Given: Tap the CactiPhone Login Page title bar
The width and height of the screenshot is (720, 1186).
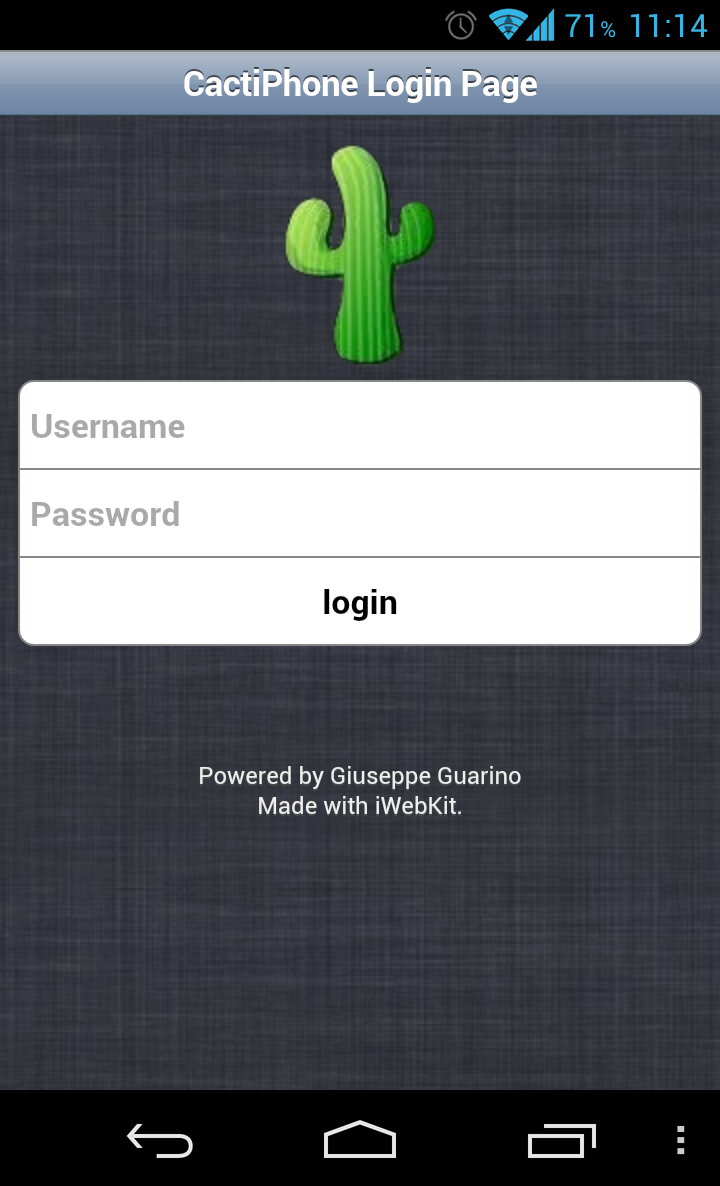Looking at the screenshot, I should pos(360,83).
